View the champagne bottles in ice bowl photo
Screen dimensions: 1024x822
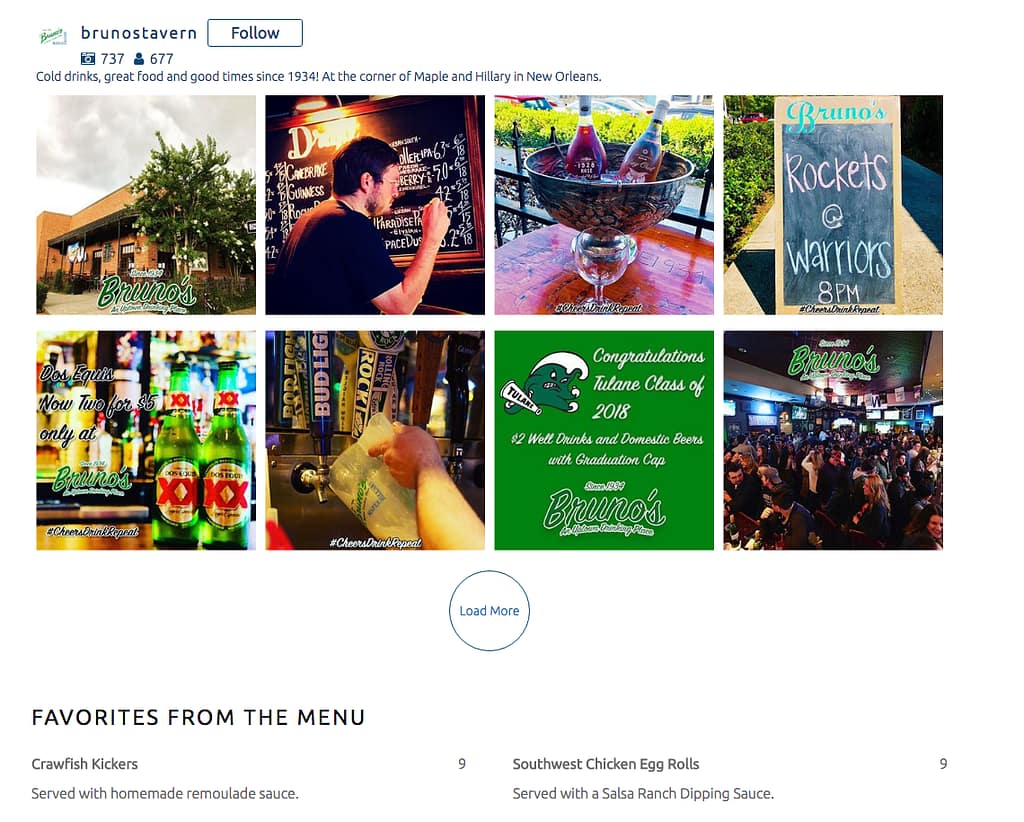tap(604, 205)
